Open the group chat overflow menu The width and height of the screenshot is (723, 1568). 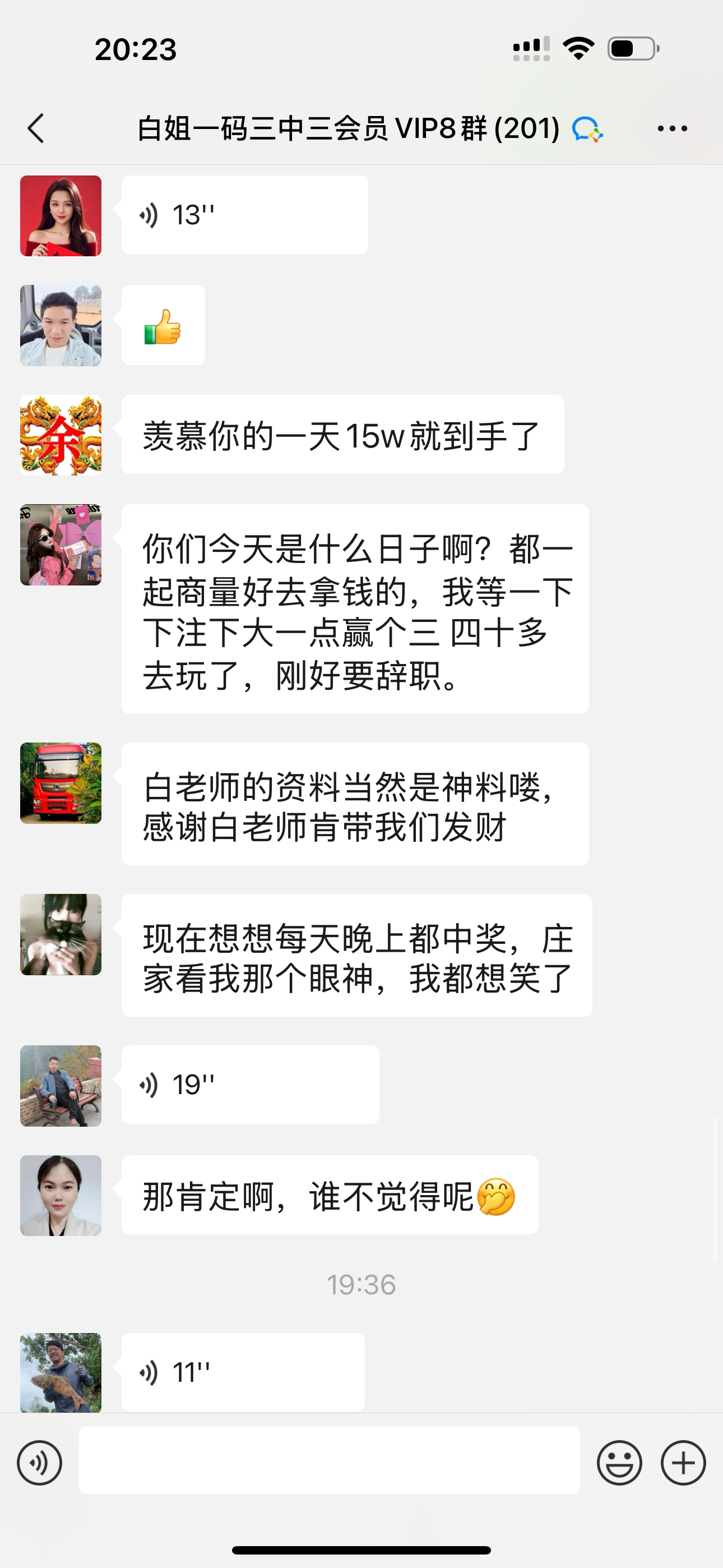[672, 128]
